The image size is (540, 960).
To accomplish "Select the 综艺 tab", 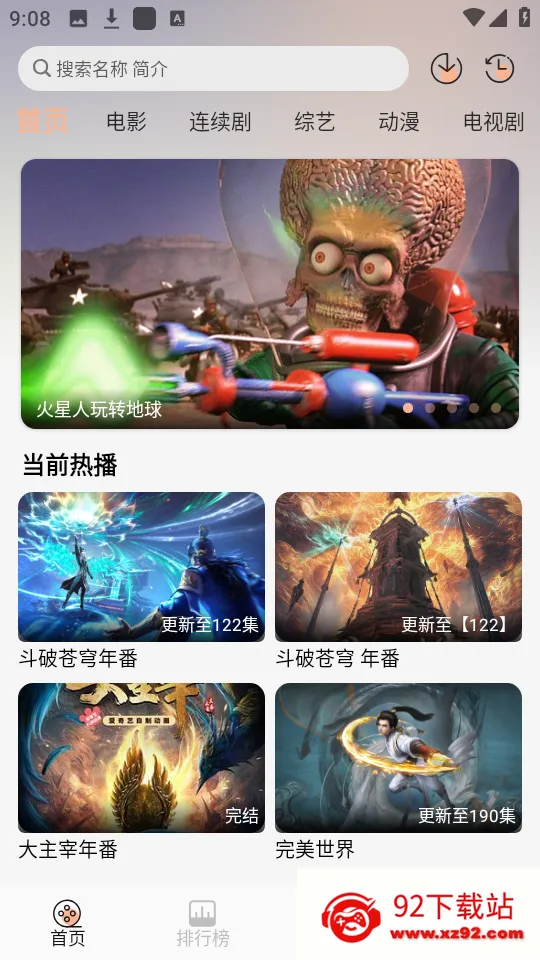I will [x=315, y=122].
